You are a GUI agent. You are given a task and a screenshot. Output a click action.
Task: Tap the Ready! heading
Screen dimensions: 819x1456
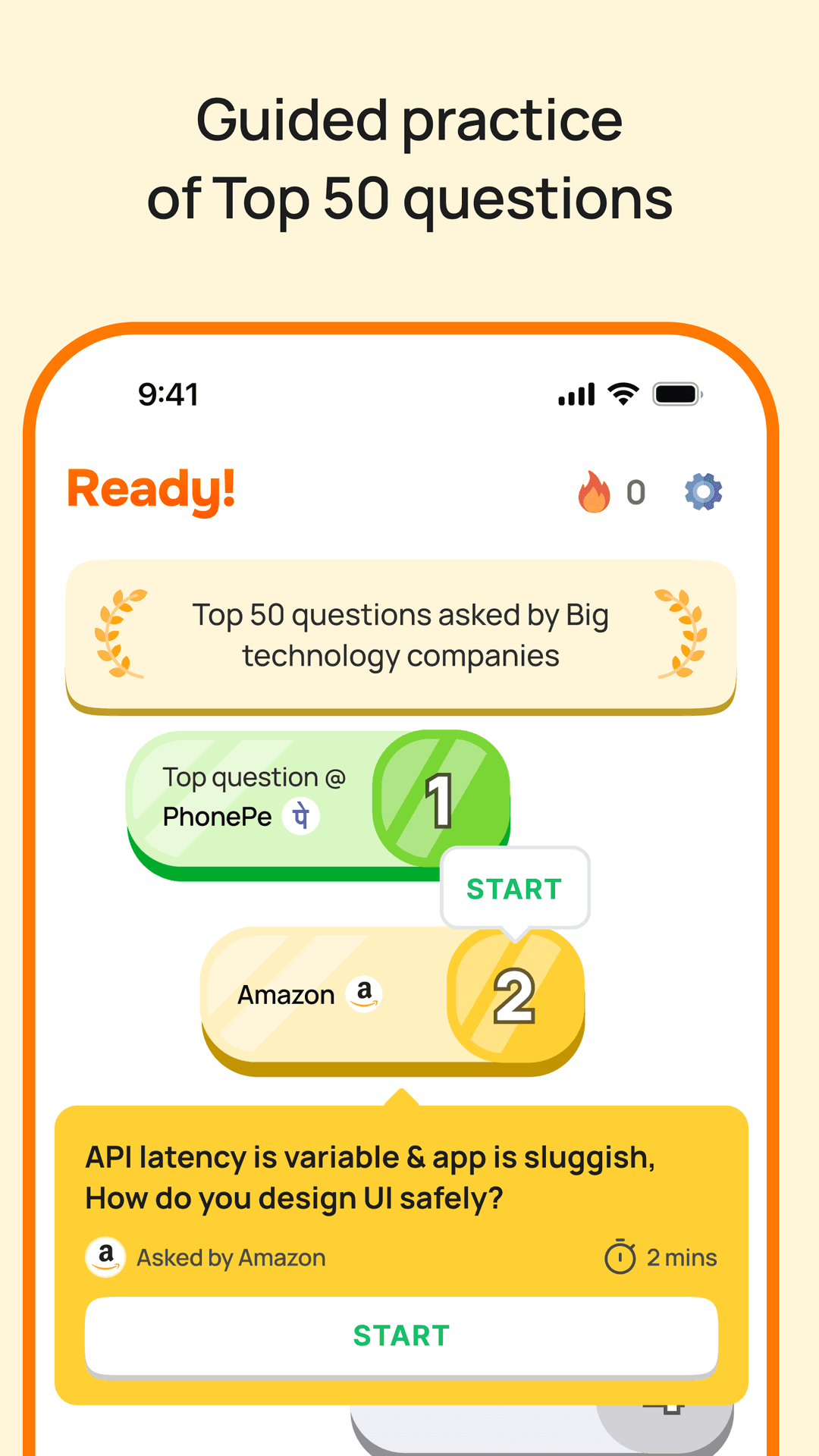[x=150, y=489]
